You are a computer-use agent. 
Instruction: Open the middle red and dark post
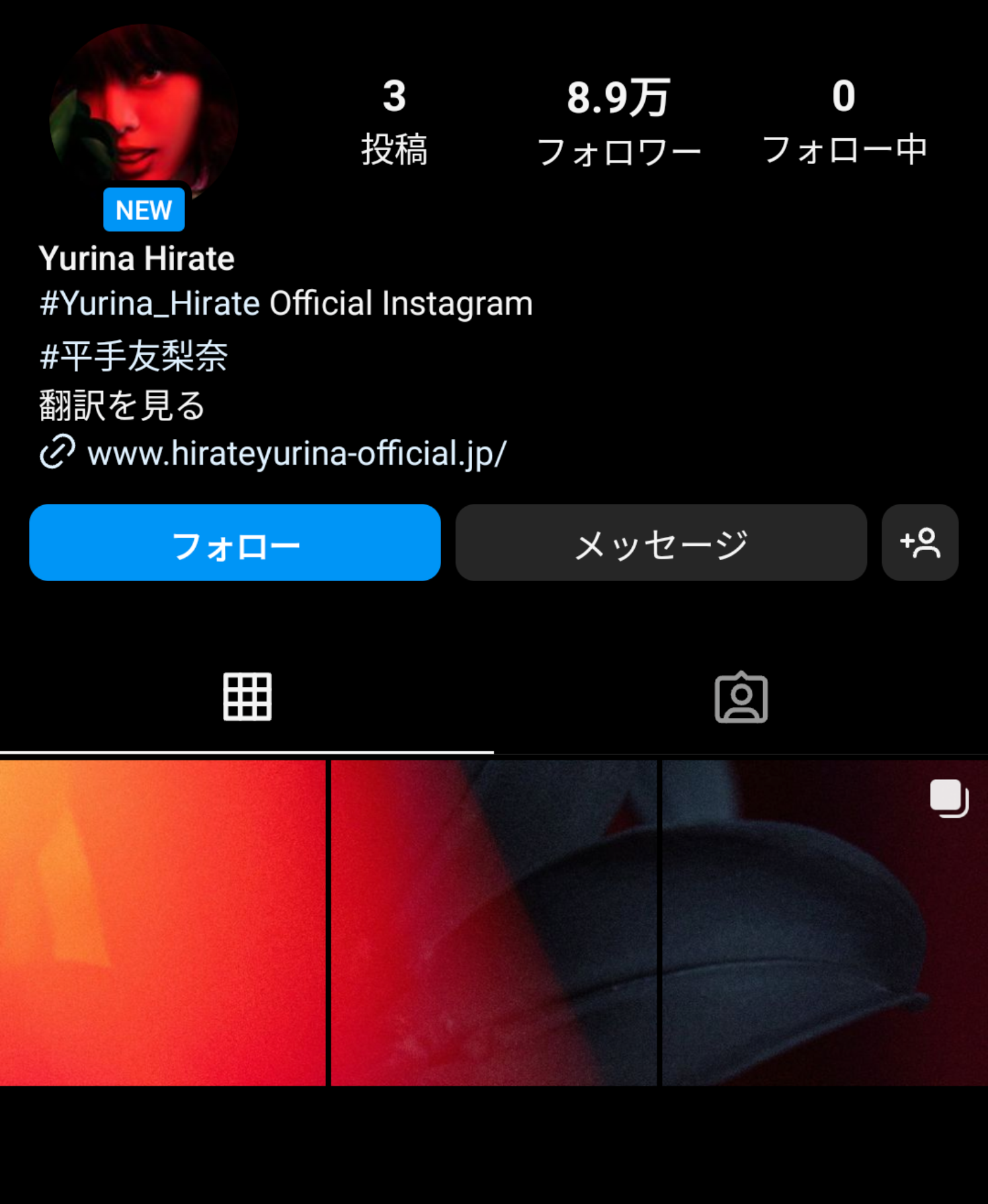pos(493,922)
